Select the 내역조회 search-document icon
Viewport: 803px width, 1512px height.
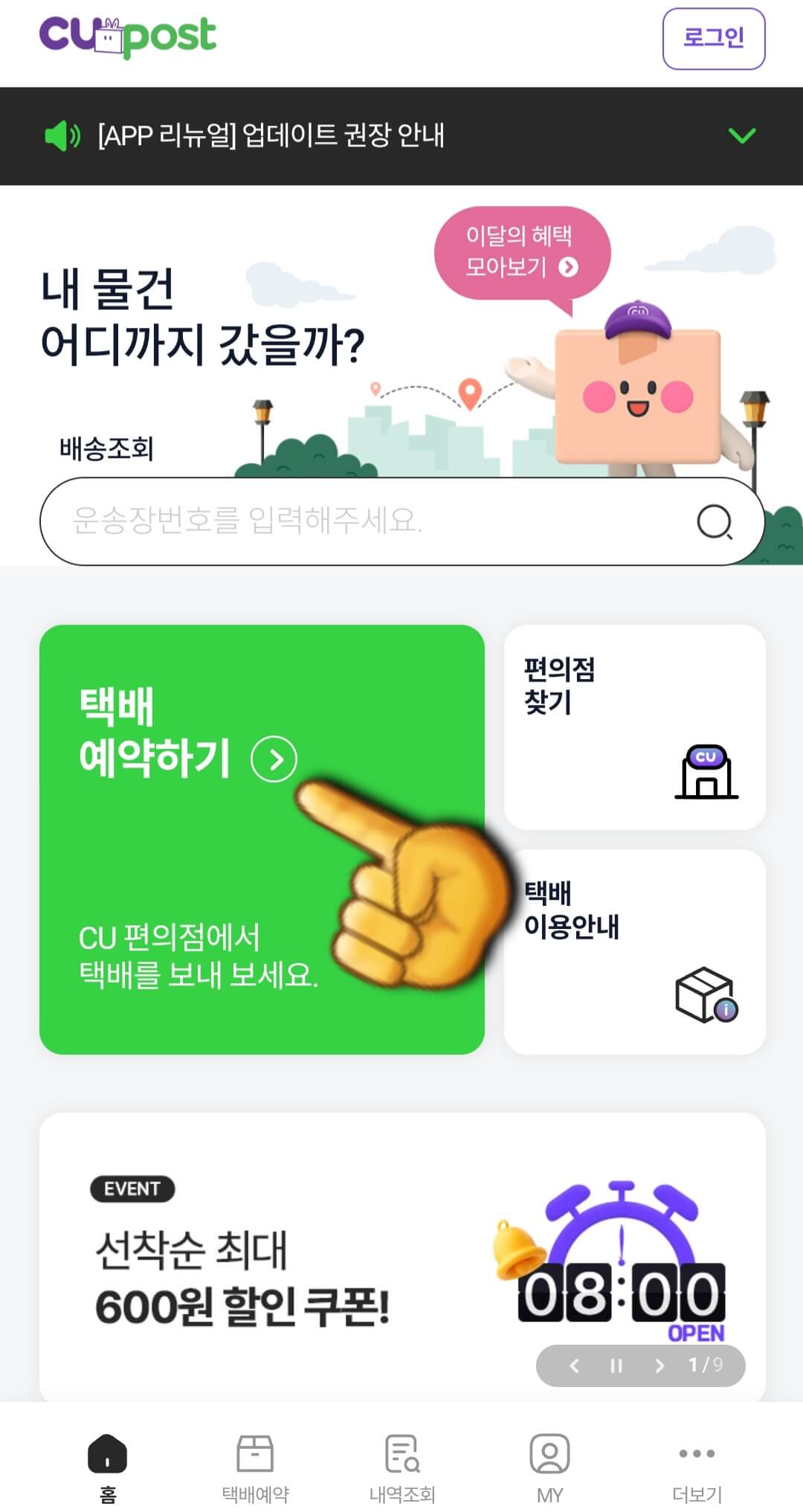(401, 1450)
